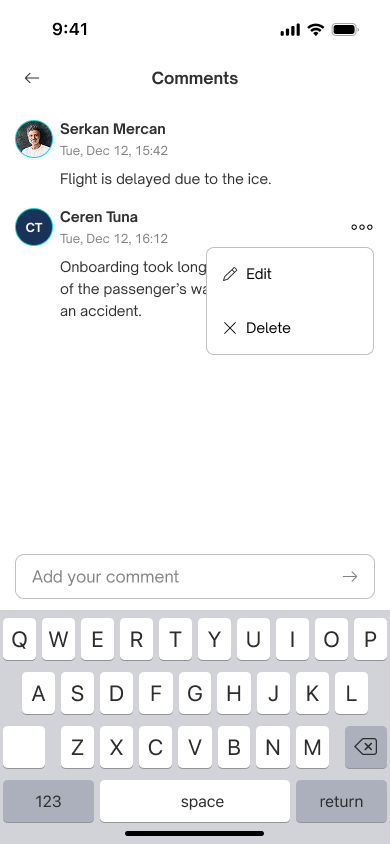390x844 pixels.
Task: Open Serkan Mercan's profile photo
Action: coord(34,139)
